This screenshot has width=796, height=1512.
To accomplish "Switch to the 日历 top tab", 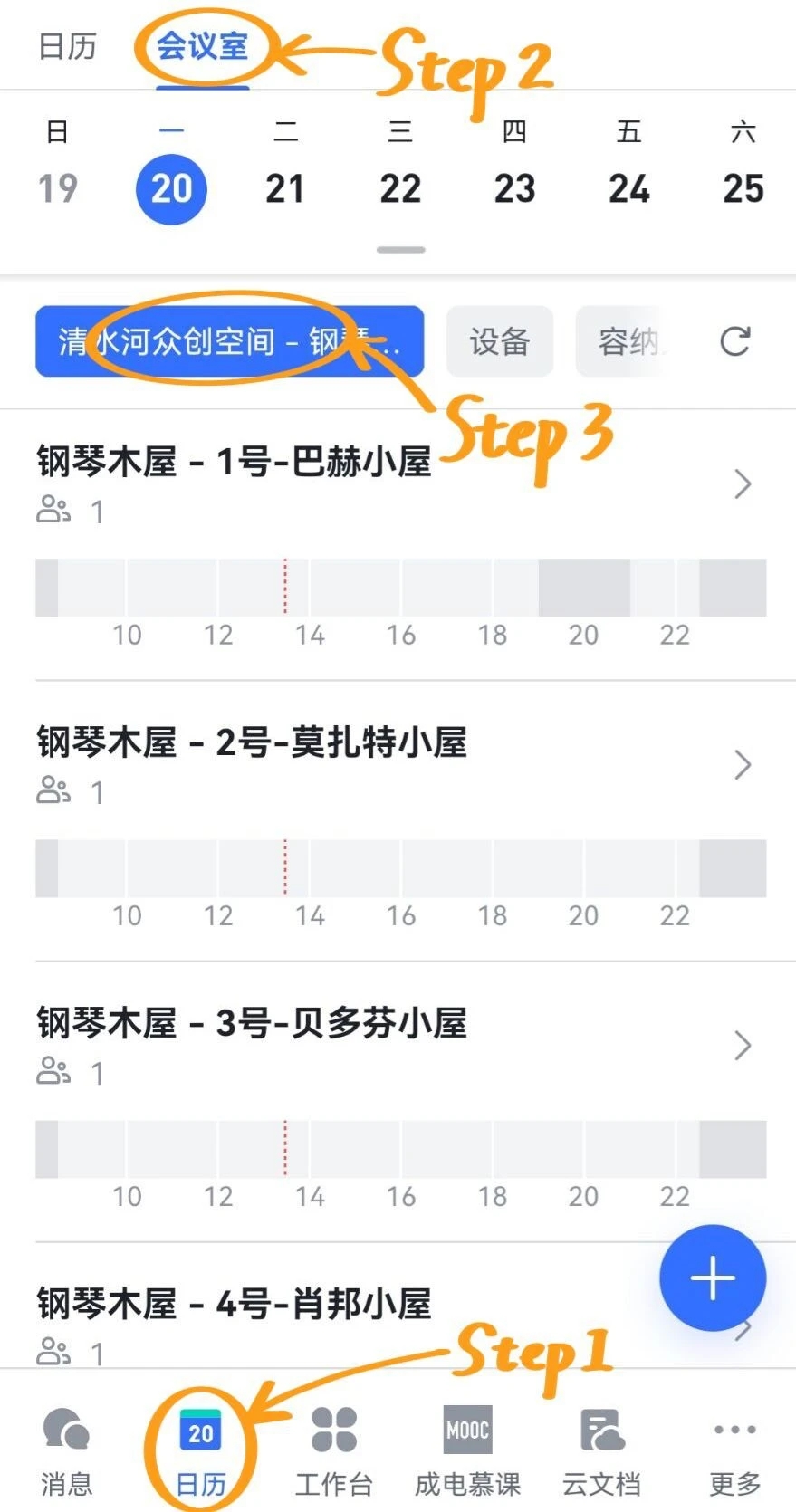I will click(x=67, y=46).
